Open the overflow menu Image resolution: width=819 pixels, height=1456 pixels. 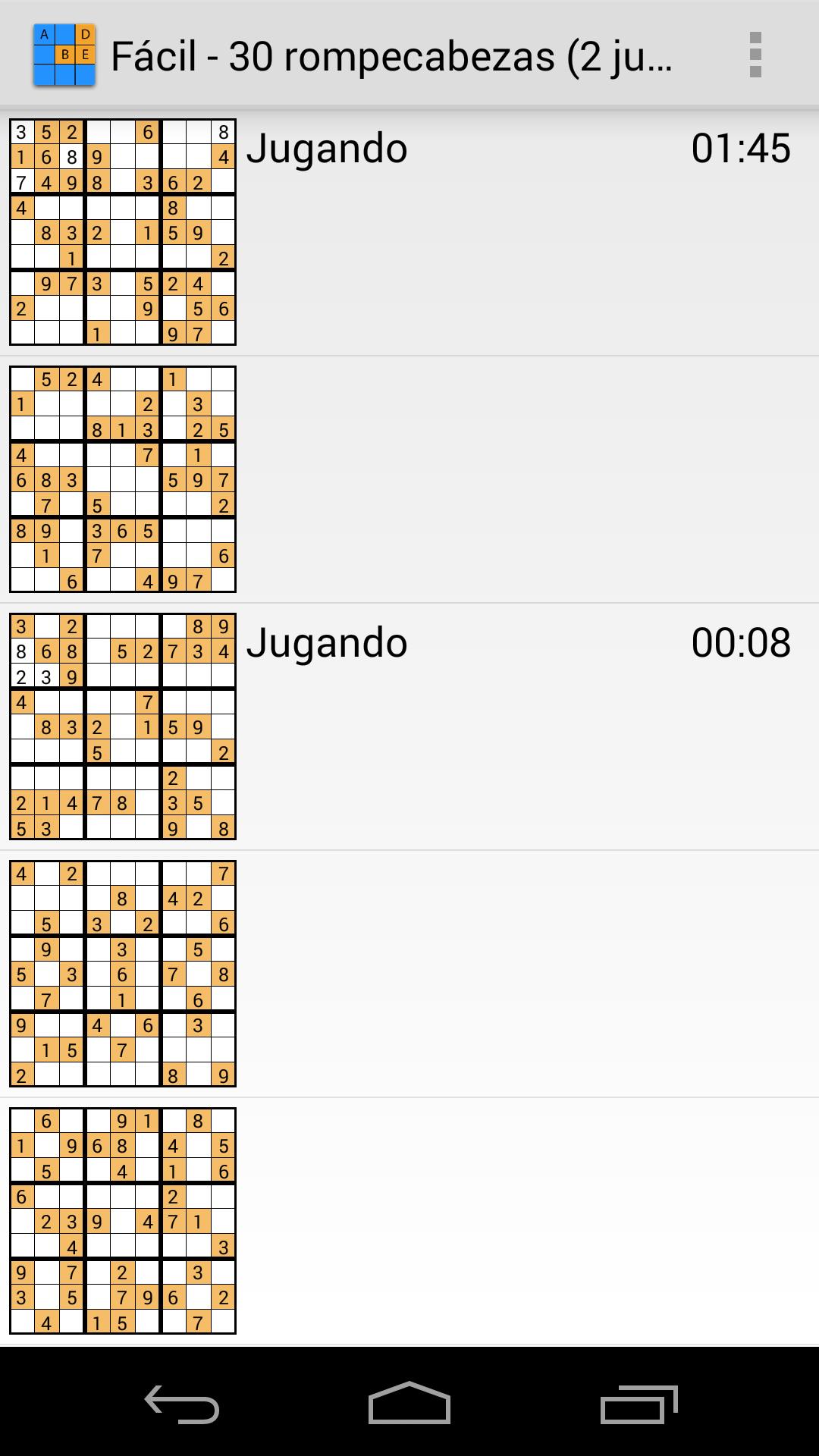(x=755, y=55)
